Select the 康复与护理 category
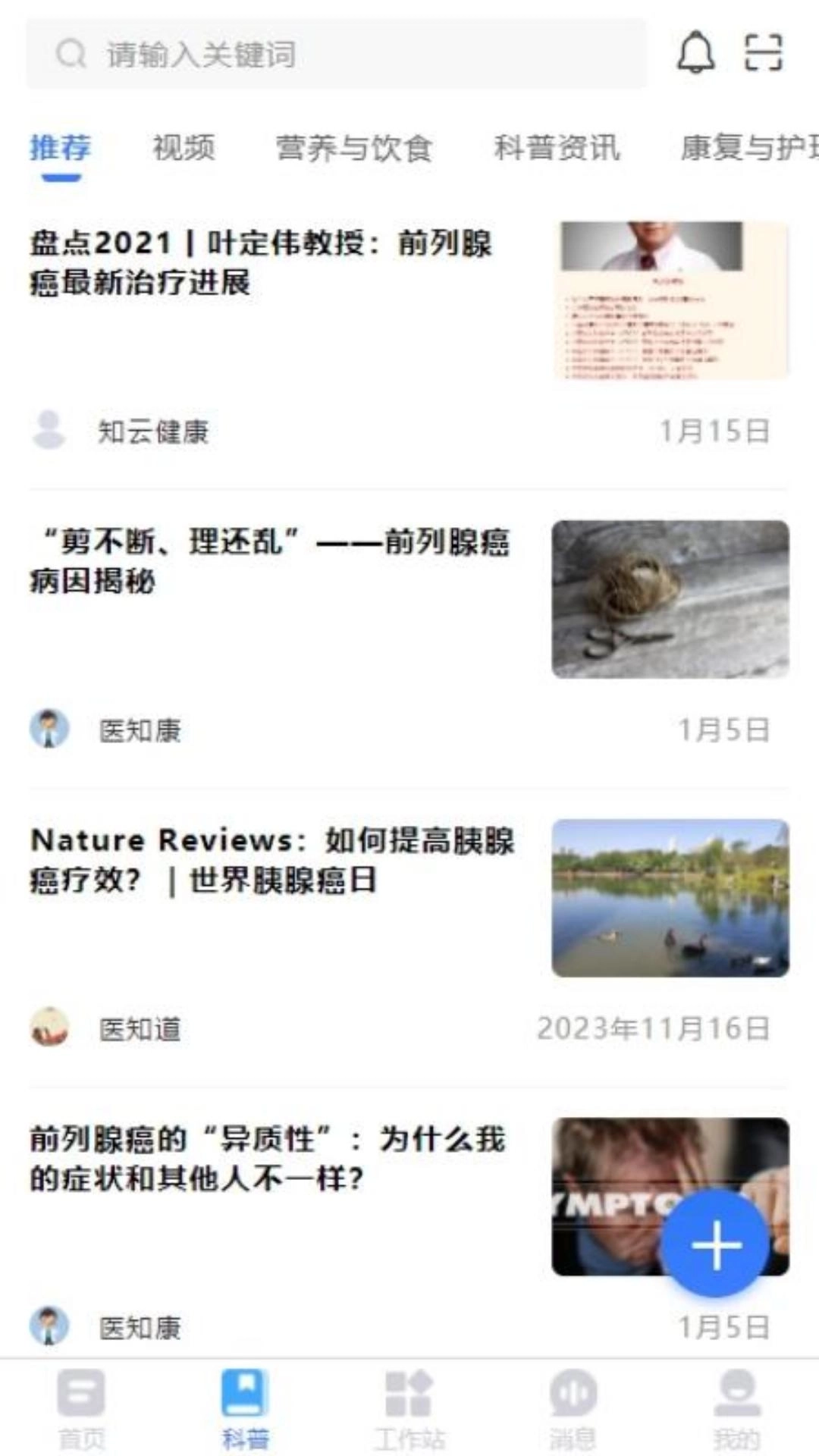This screenshot has height=1456, width=819. (x=739, y=149)
